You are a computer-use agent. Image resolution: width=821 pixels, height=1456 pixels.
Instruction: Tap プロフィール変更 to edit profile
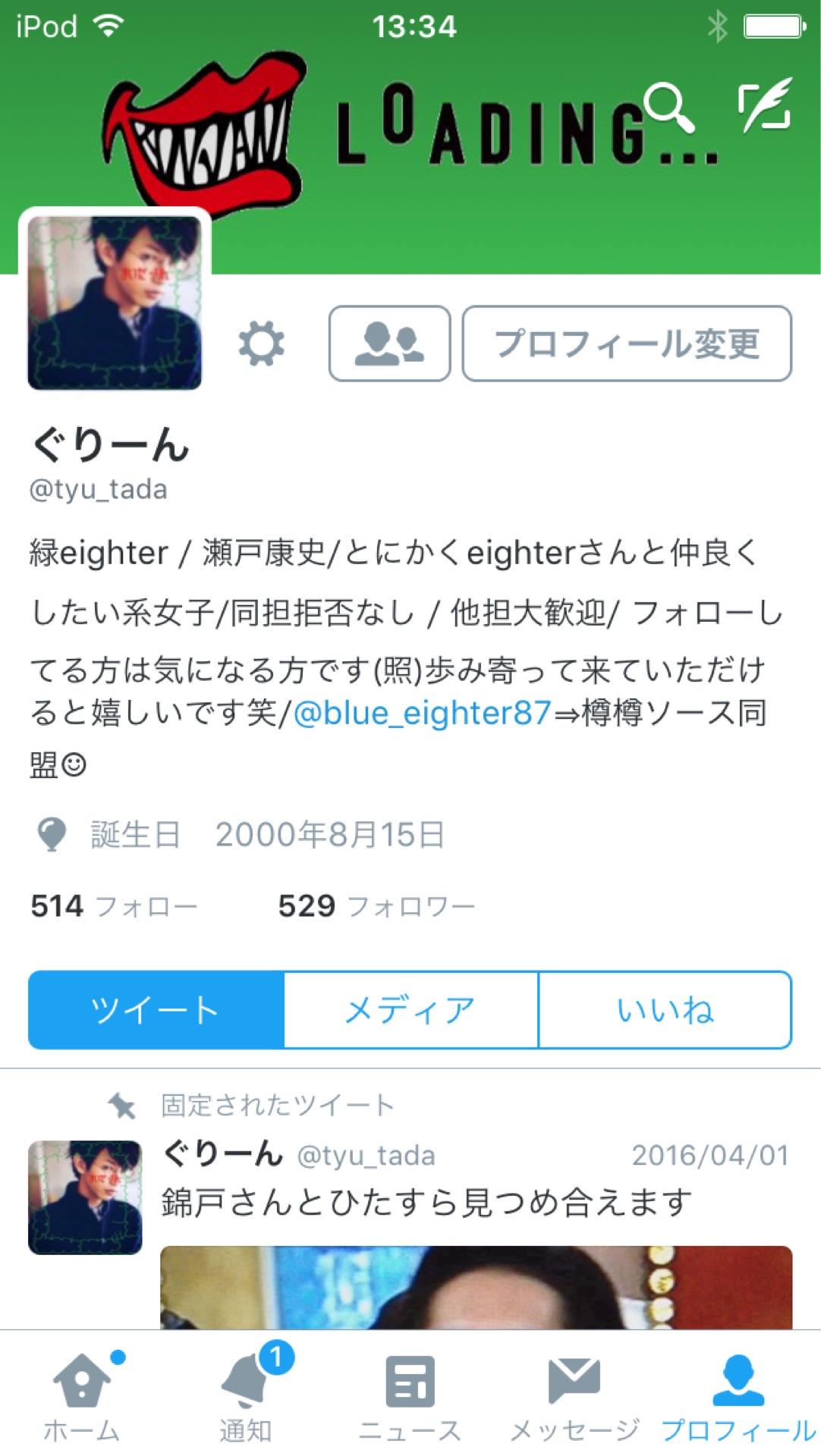coord(627,344)
